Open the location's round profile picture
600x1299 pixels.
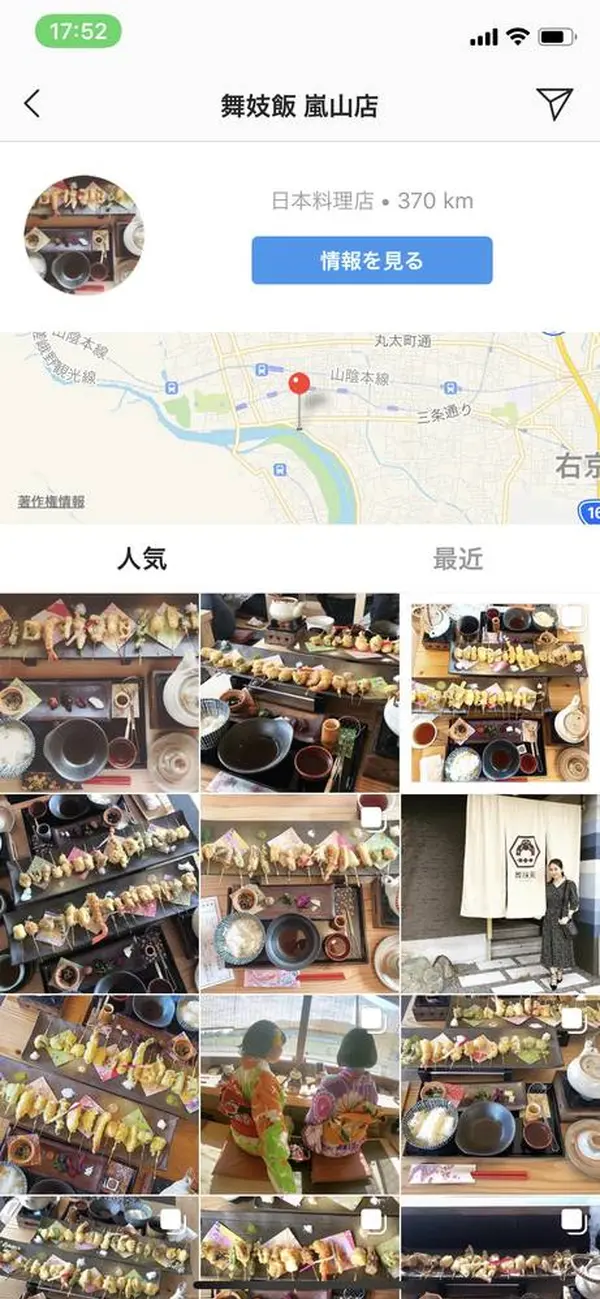(x=84, y=236)
